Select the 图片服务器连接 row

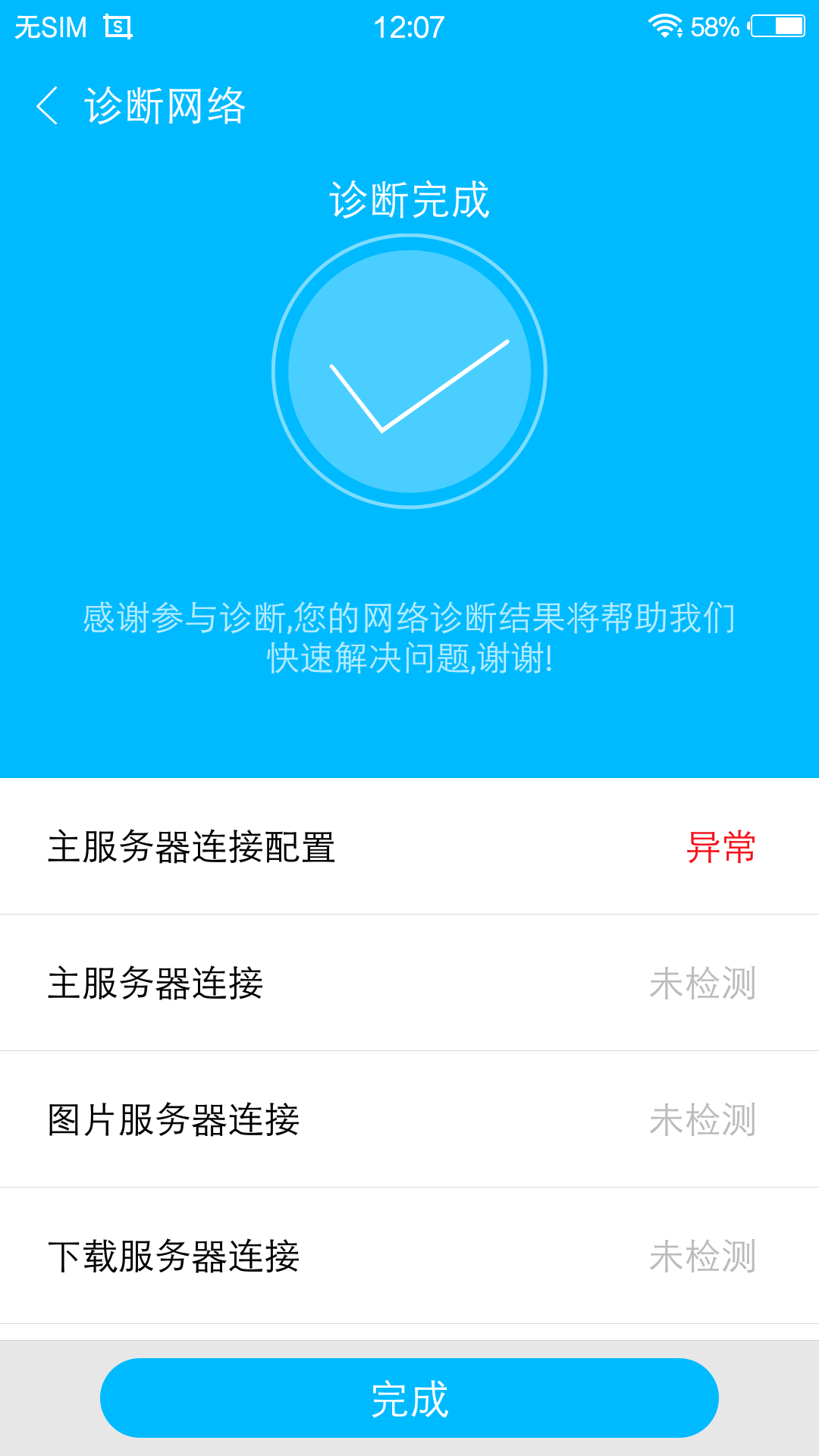[409, 1119]
